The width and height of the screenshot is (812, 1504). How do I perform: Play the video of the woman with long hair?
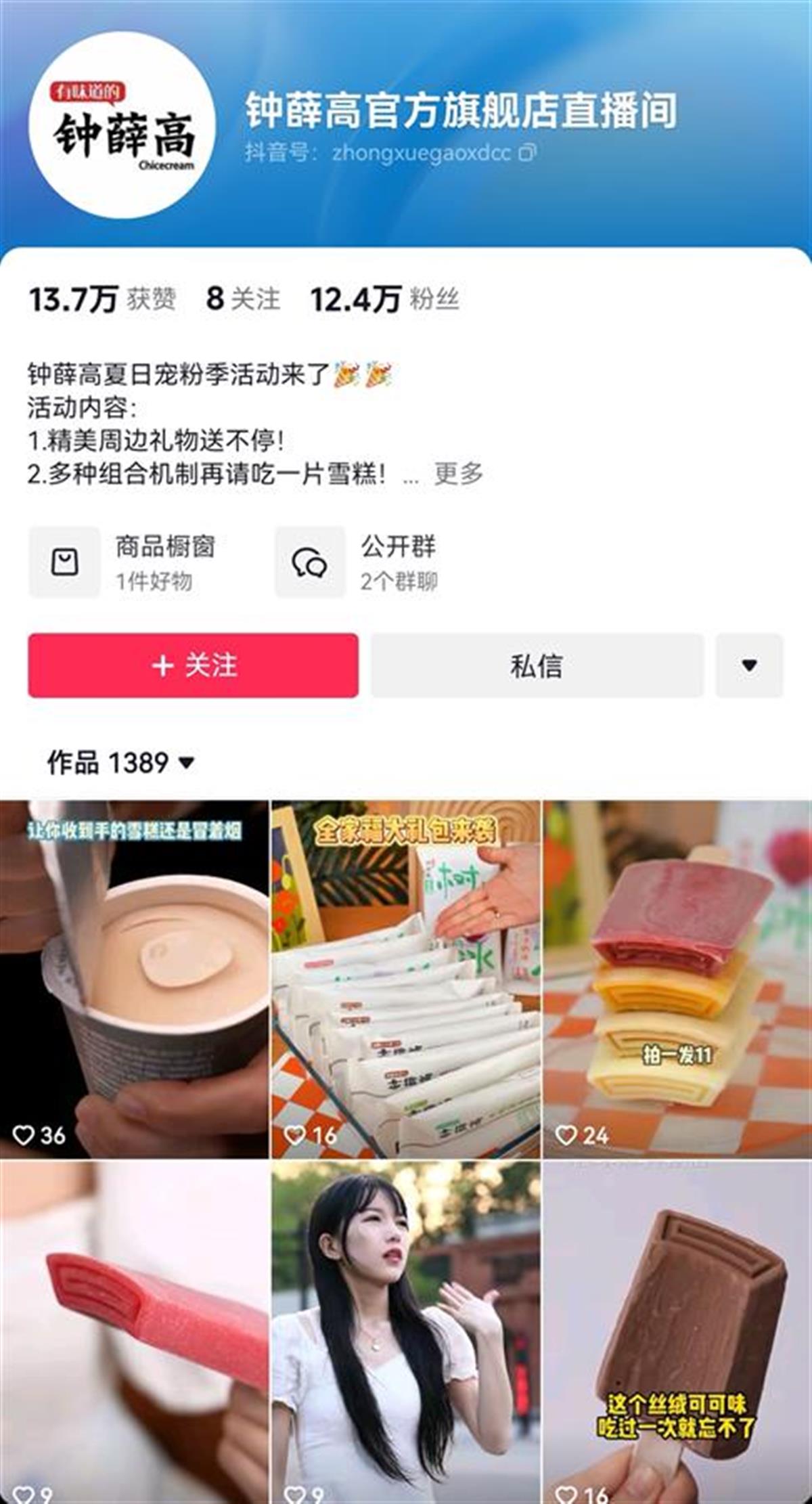405,1330
